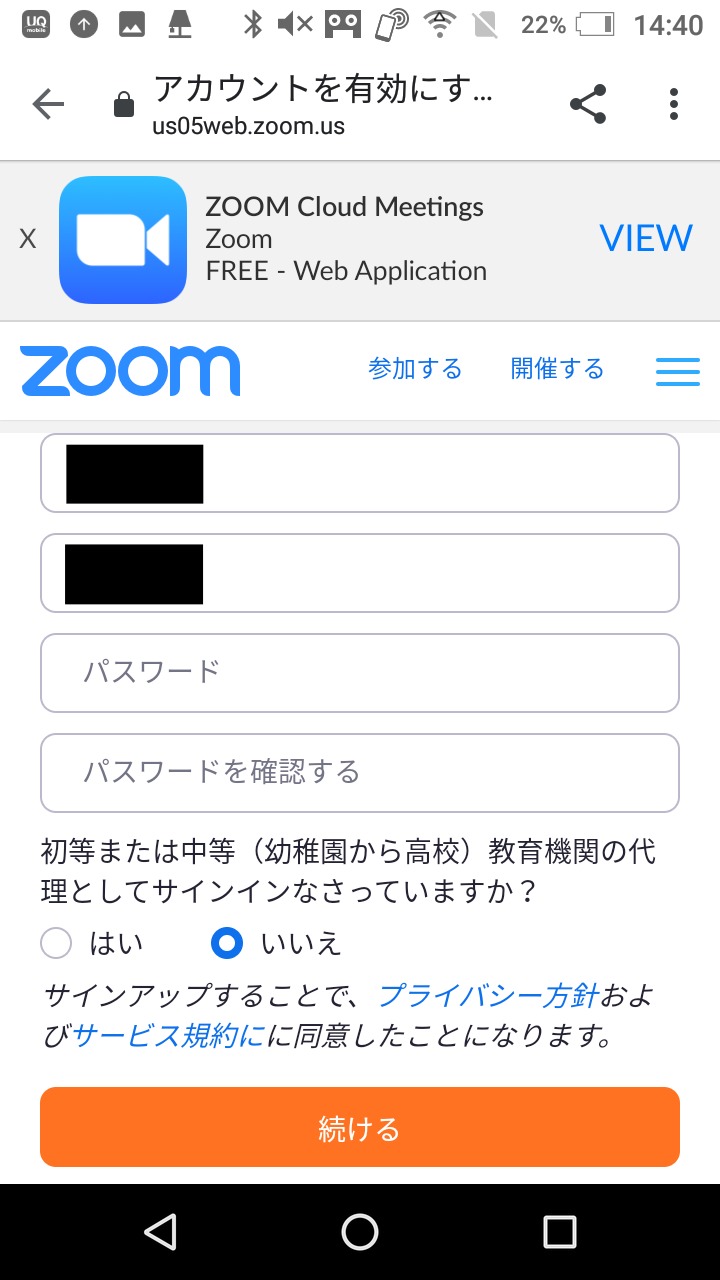The height and width of the screenshot is (1280, 720).
Task: Go to the system home screen
Action: pos(360,1232)
